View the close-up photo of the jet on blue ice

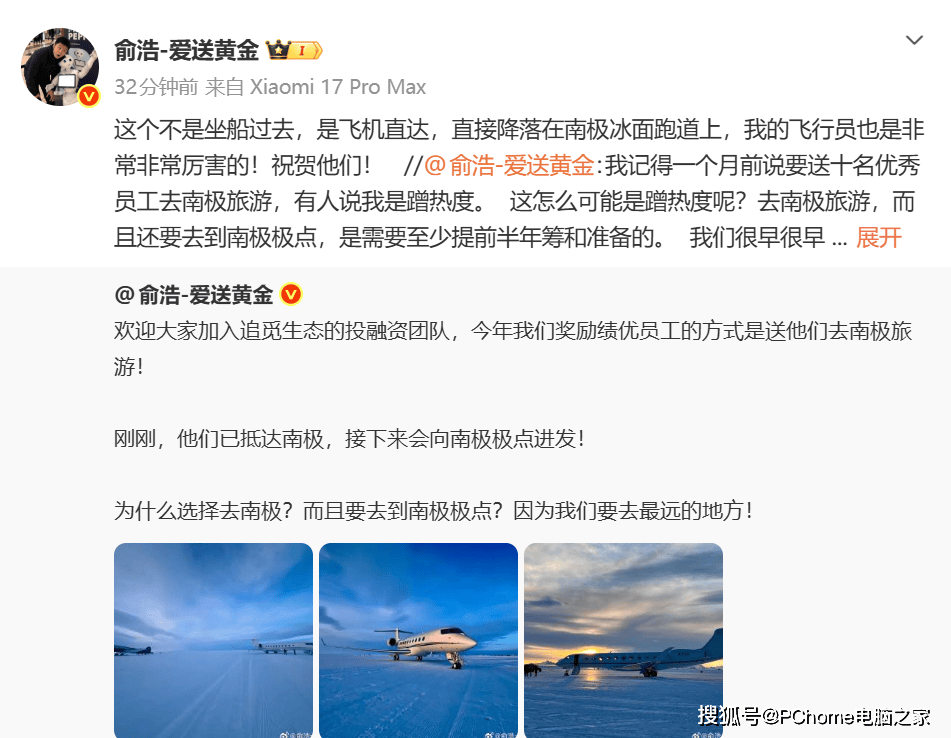pos(418,640)
